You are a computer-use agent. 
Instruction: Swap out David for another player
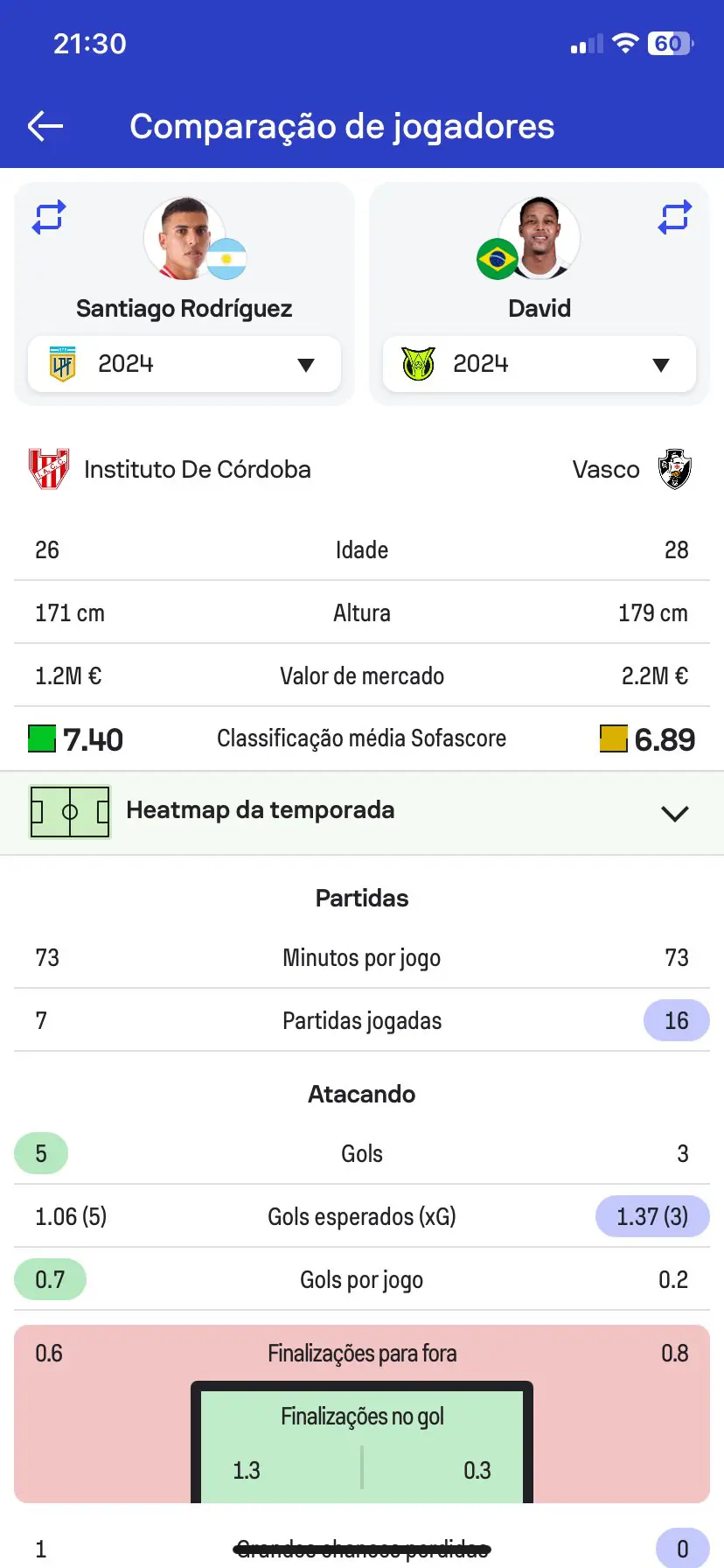675,217
